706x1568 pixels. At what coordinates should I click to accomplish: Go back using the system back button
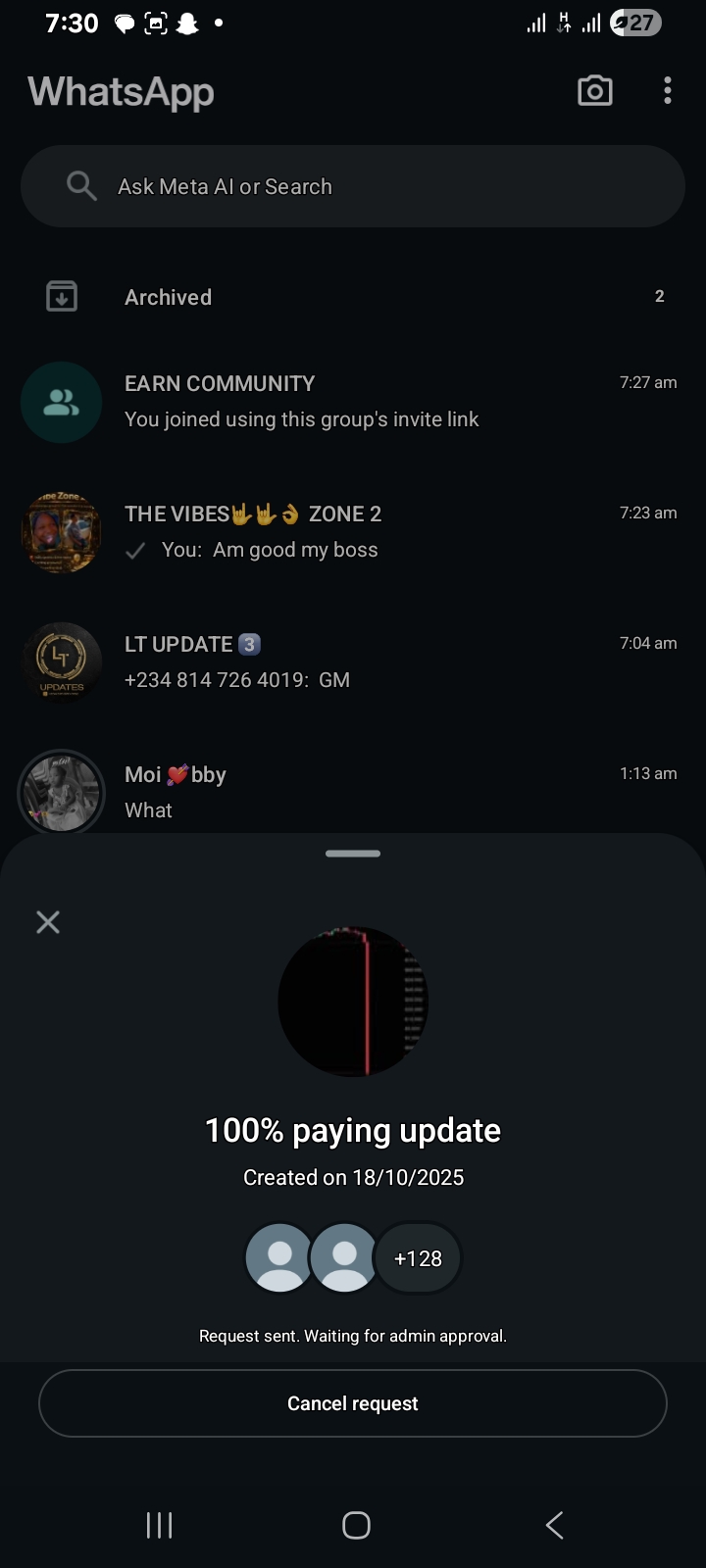click(x=554, y=1525)
